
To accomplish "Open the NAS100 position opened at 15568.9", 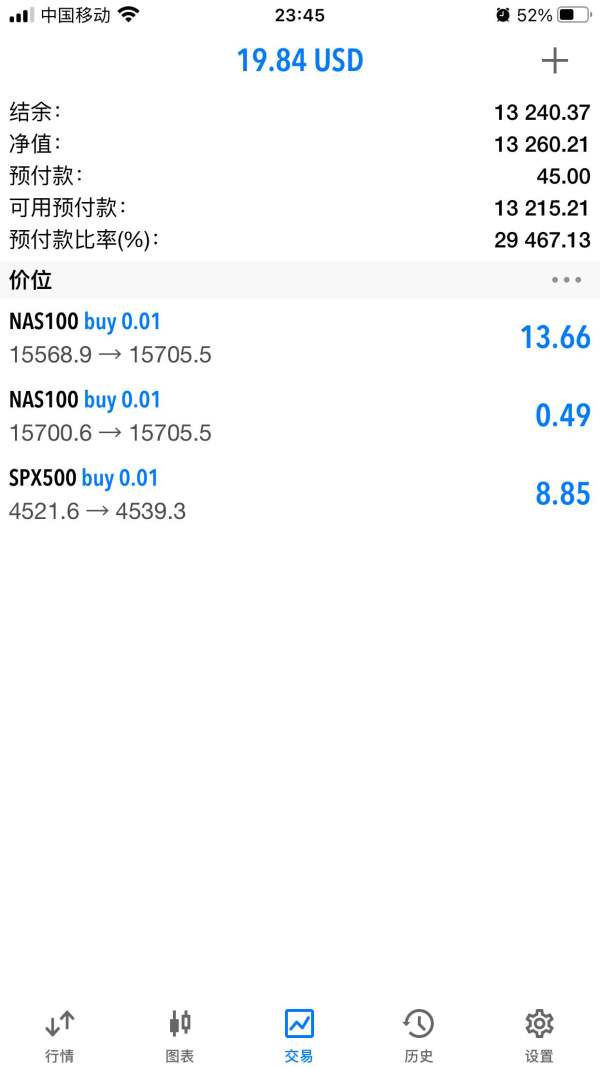I will [300, 338].
